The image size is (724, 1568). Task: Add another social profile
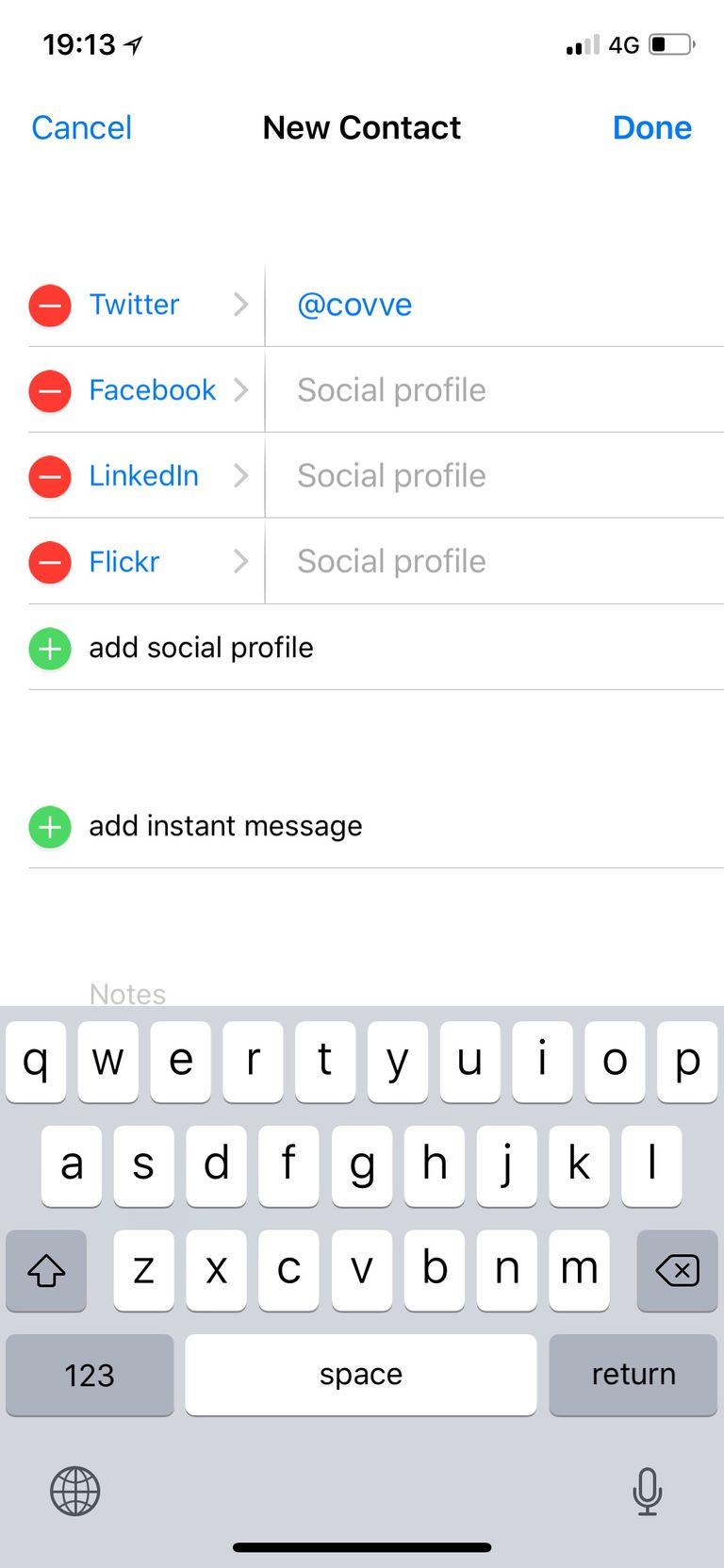tap(376, 648)
